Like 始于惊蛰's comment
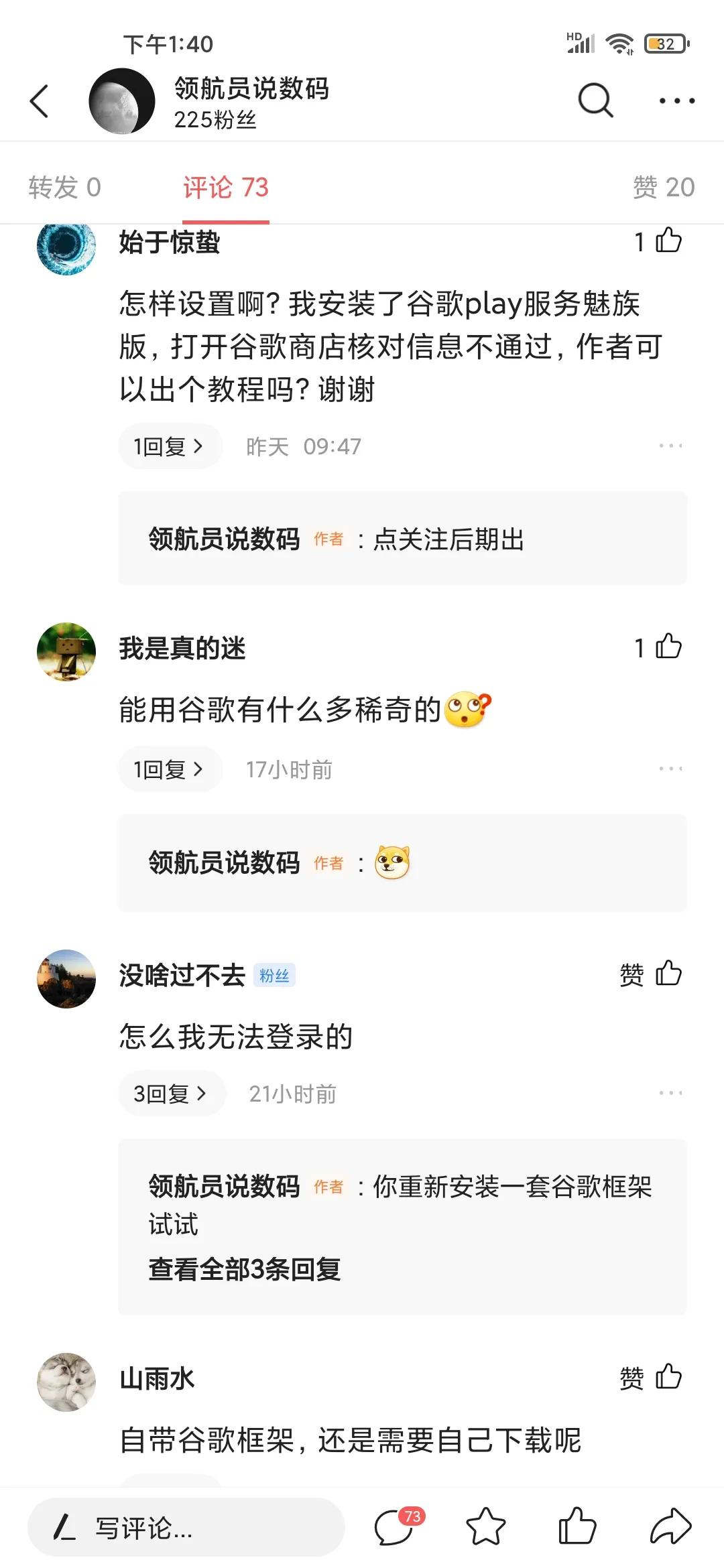The width and height of the screenshot is (724, 1568). 668,241
